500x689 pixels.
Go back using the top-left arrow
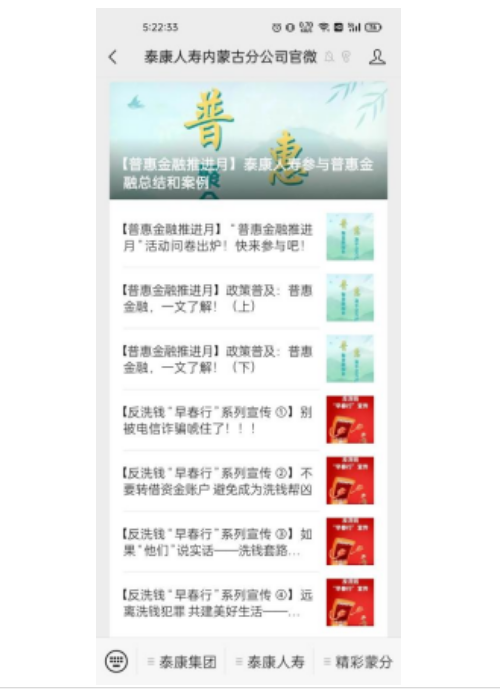point(113,57)
